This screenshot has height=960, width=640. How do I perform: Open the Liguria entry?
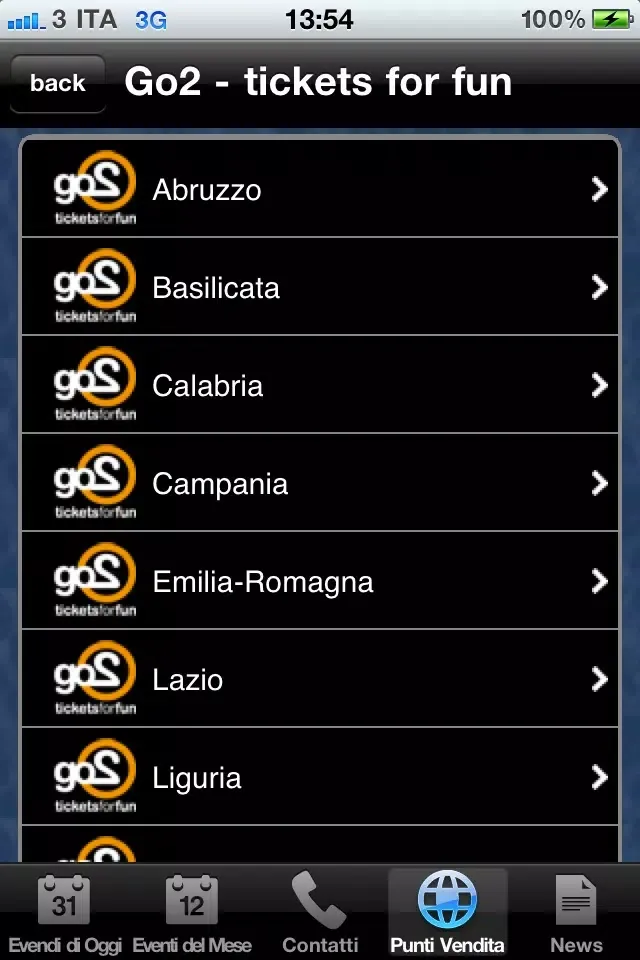click(x=320, y=777)
